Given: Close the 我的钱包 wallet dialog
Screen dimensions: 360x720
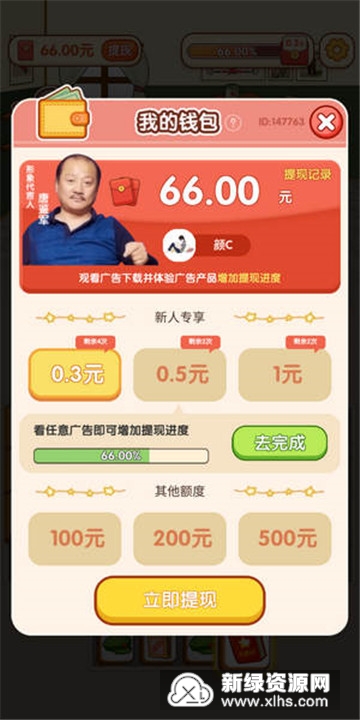Looking at the screenshot, I should click(x=326, y=123).
